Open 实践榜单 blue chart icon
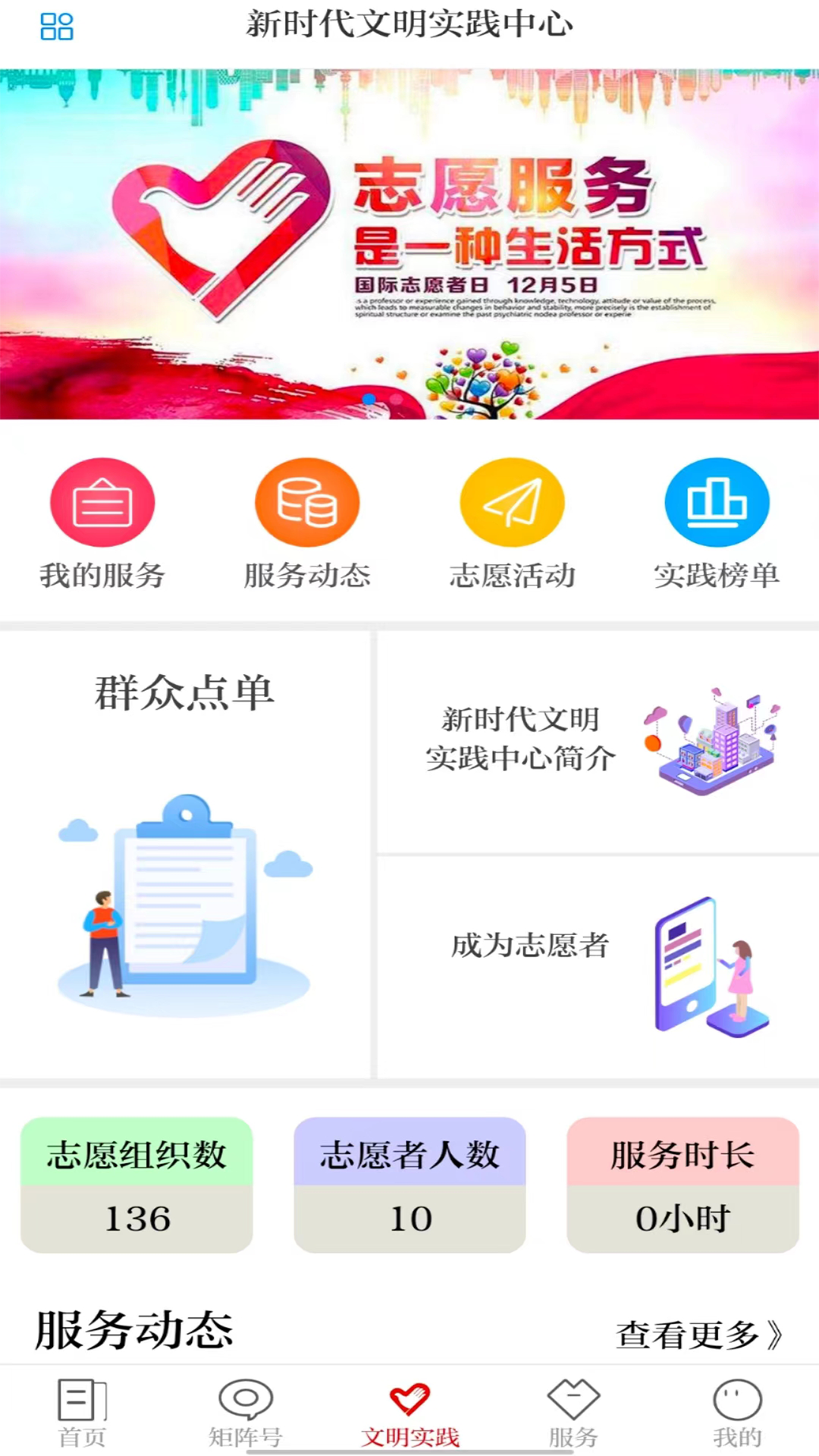This screenshot has width=819, height=1456. 717,501
